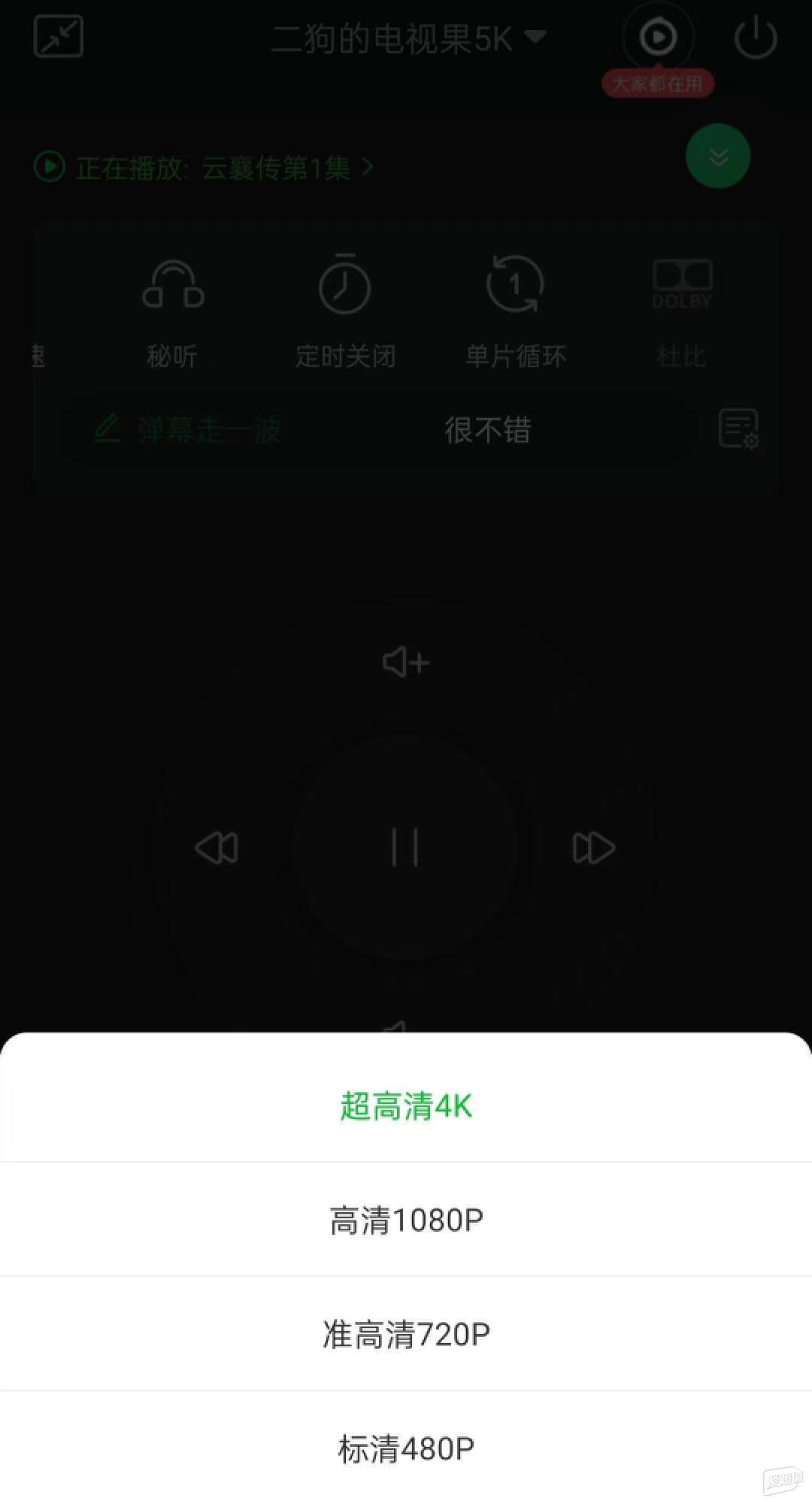Switch to 准高清720P quality

pos(406,1333)
